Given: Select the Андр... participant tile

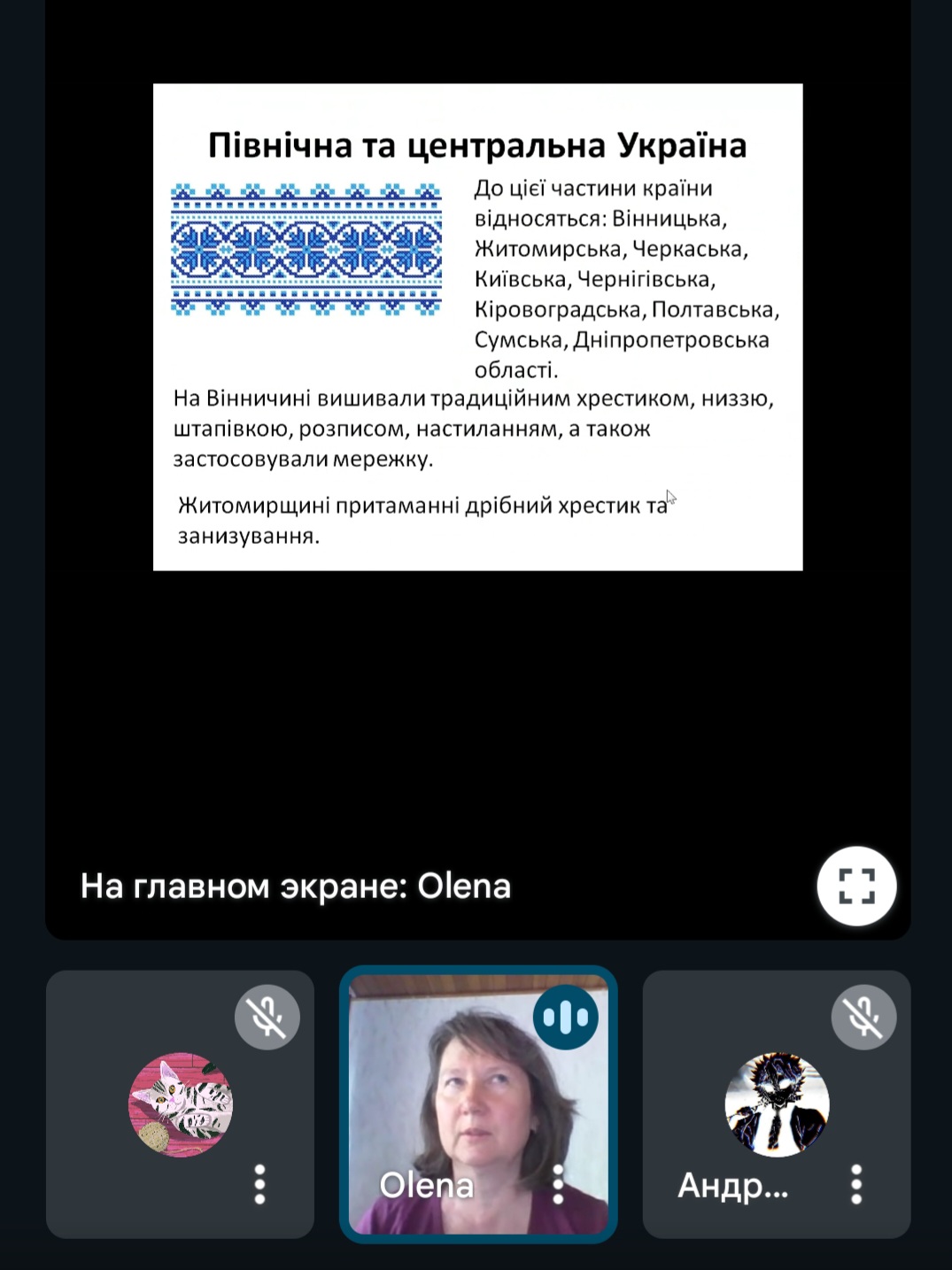Looking at the screenshot, I should [777, 1104].
